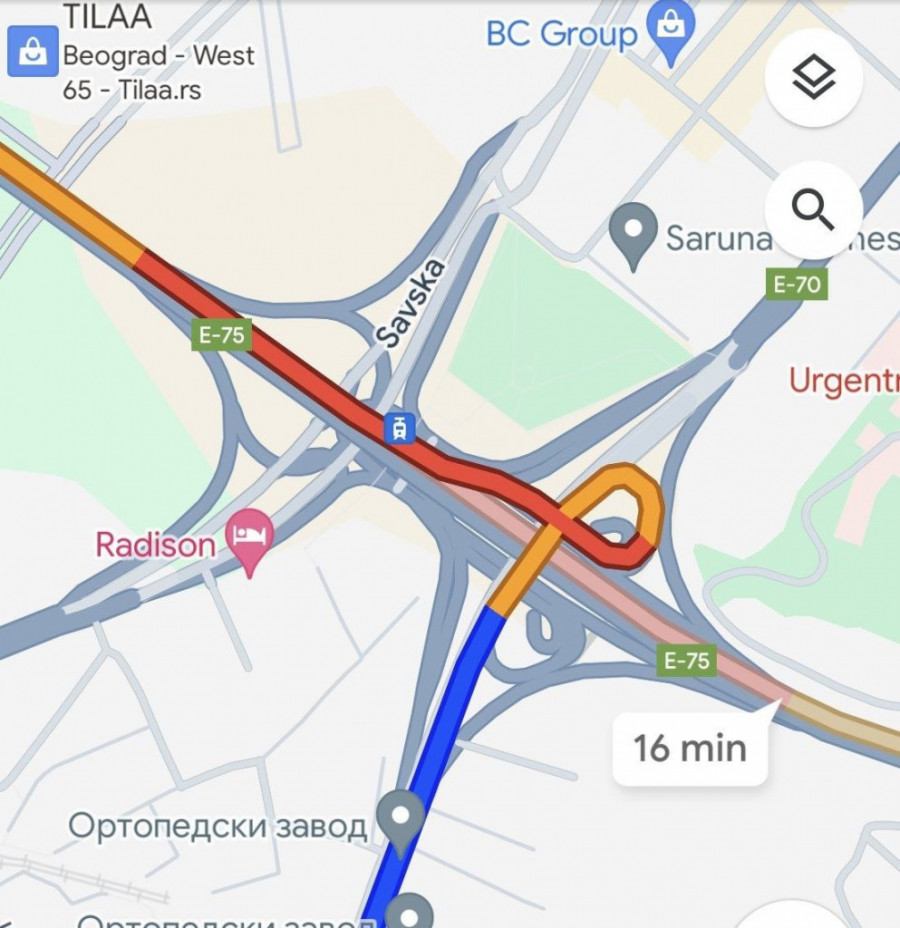
Task: Select the 16 min alternate route label
Action: point(690,747)
